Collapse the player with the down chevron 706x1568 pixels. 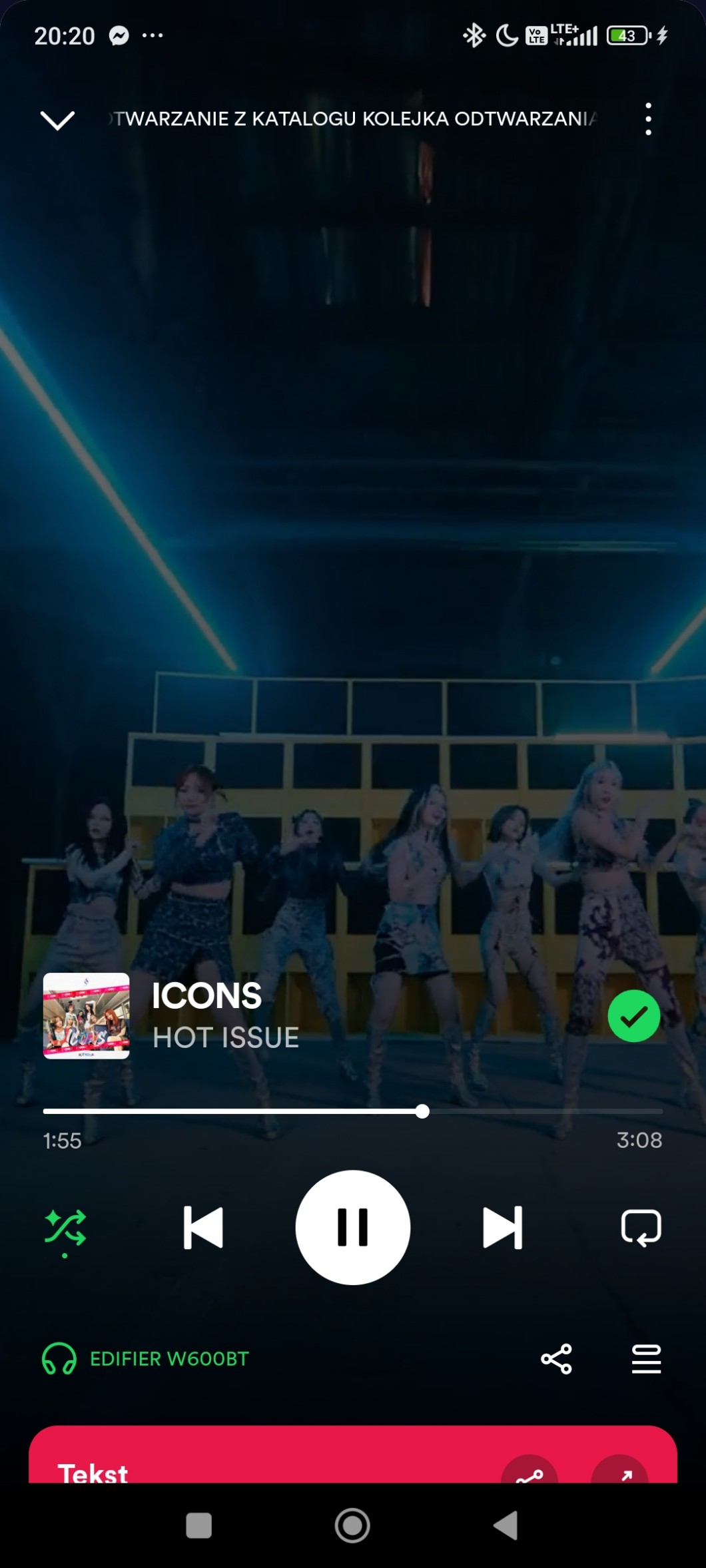(57, 120)
